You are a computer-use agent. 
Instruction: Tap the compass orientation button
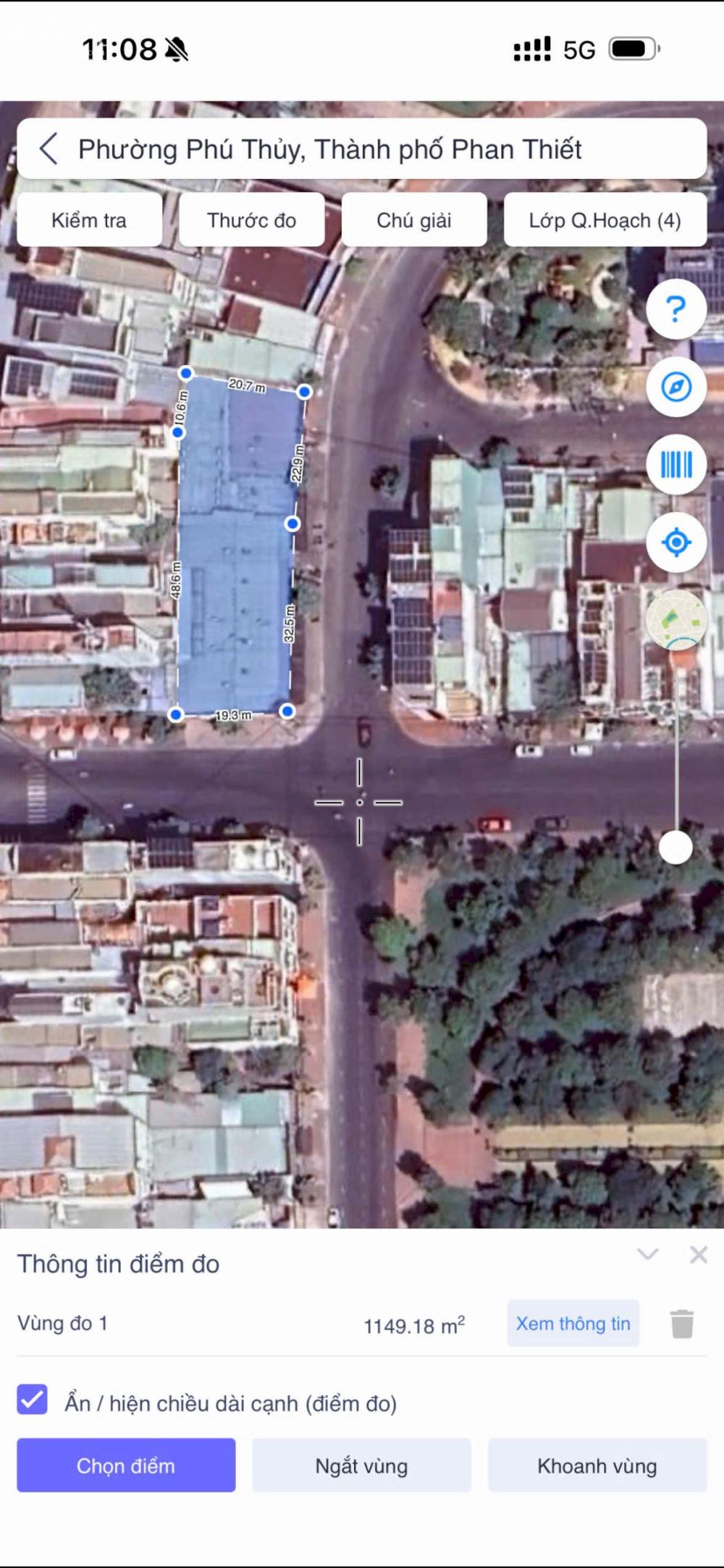[x=675, y=387]
